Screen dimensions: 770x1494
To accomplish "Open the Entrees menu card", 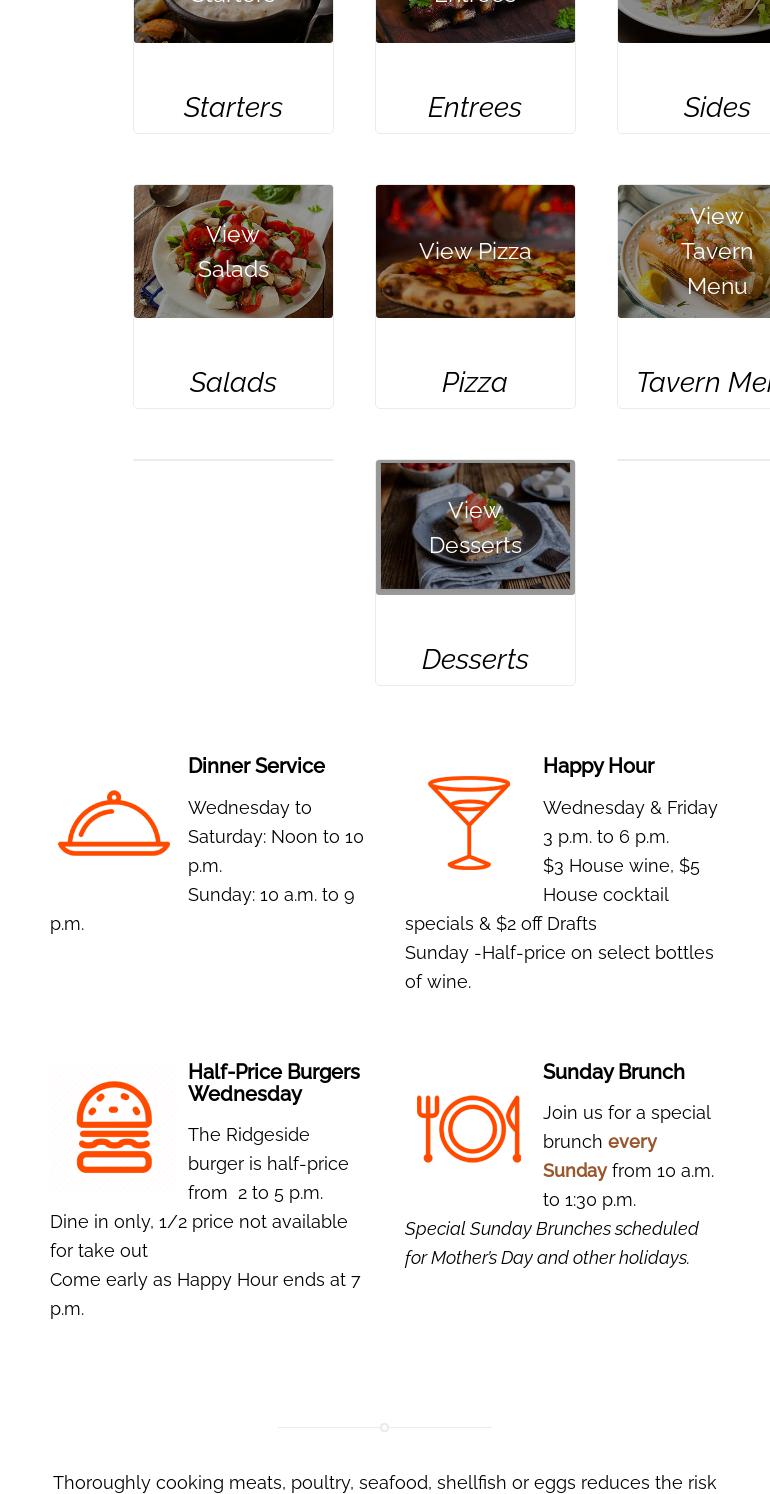I will pyautogui.click(x=474, y=107).
